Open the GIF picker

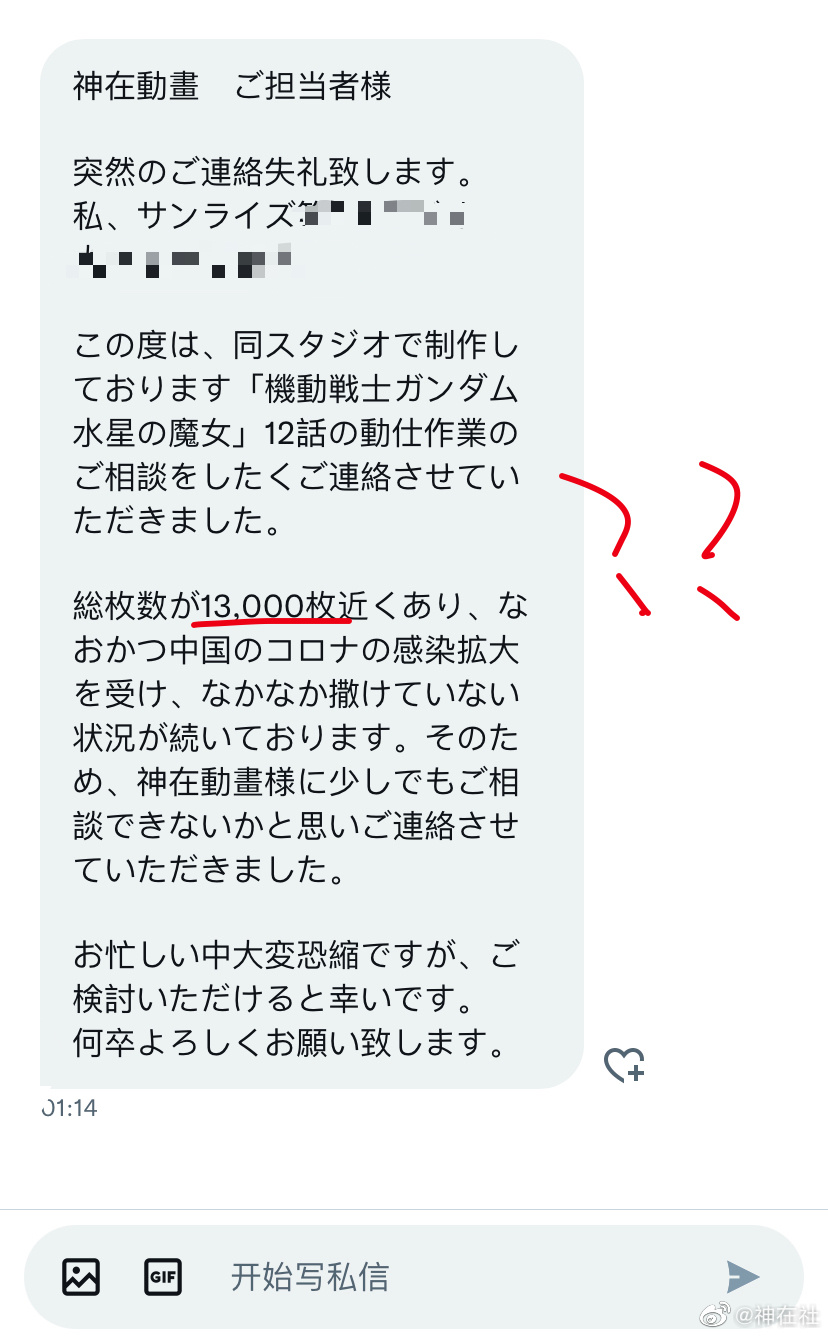[164, 1277]
